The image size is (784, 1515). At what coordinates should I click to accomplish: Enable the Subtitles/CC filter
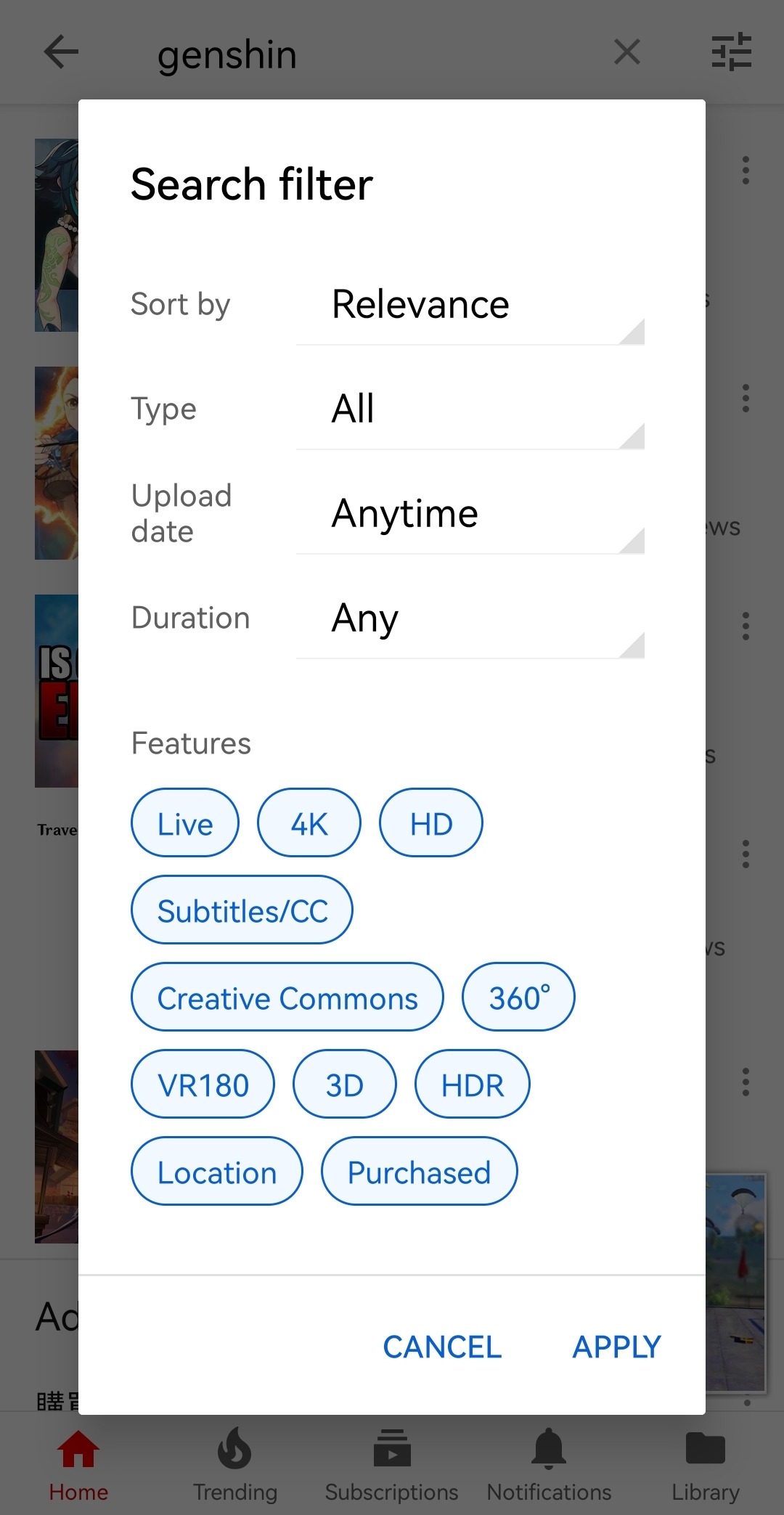[x=241, y=910]
